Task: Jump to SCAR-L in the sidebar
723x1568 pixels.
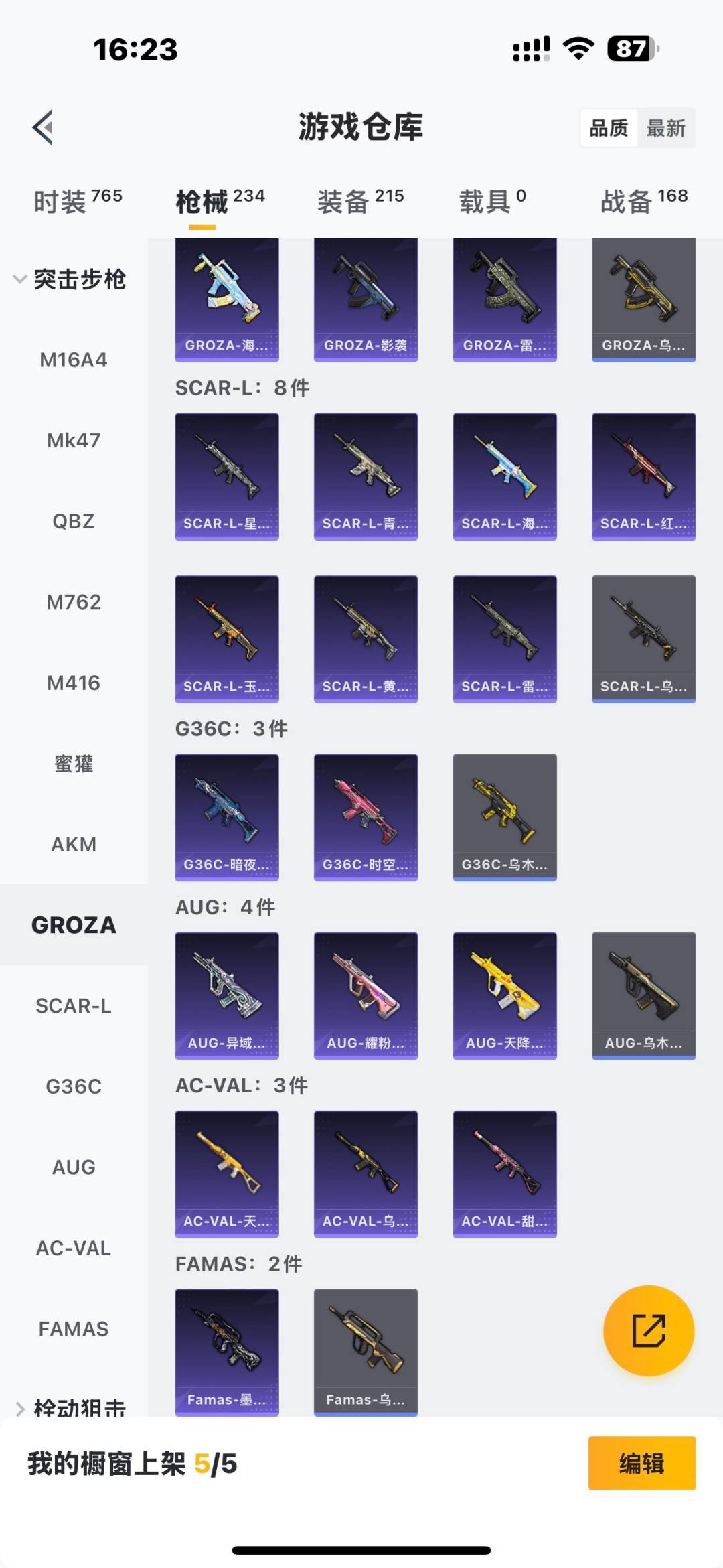Action: (x=74, y=1006)
